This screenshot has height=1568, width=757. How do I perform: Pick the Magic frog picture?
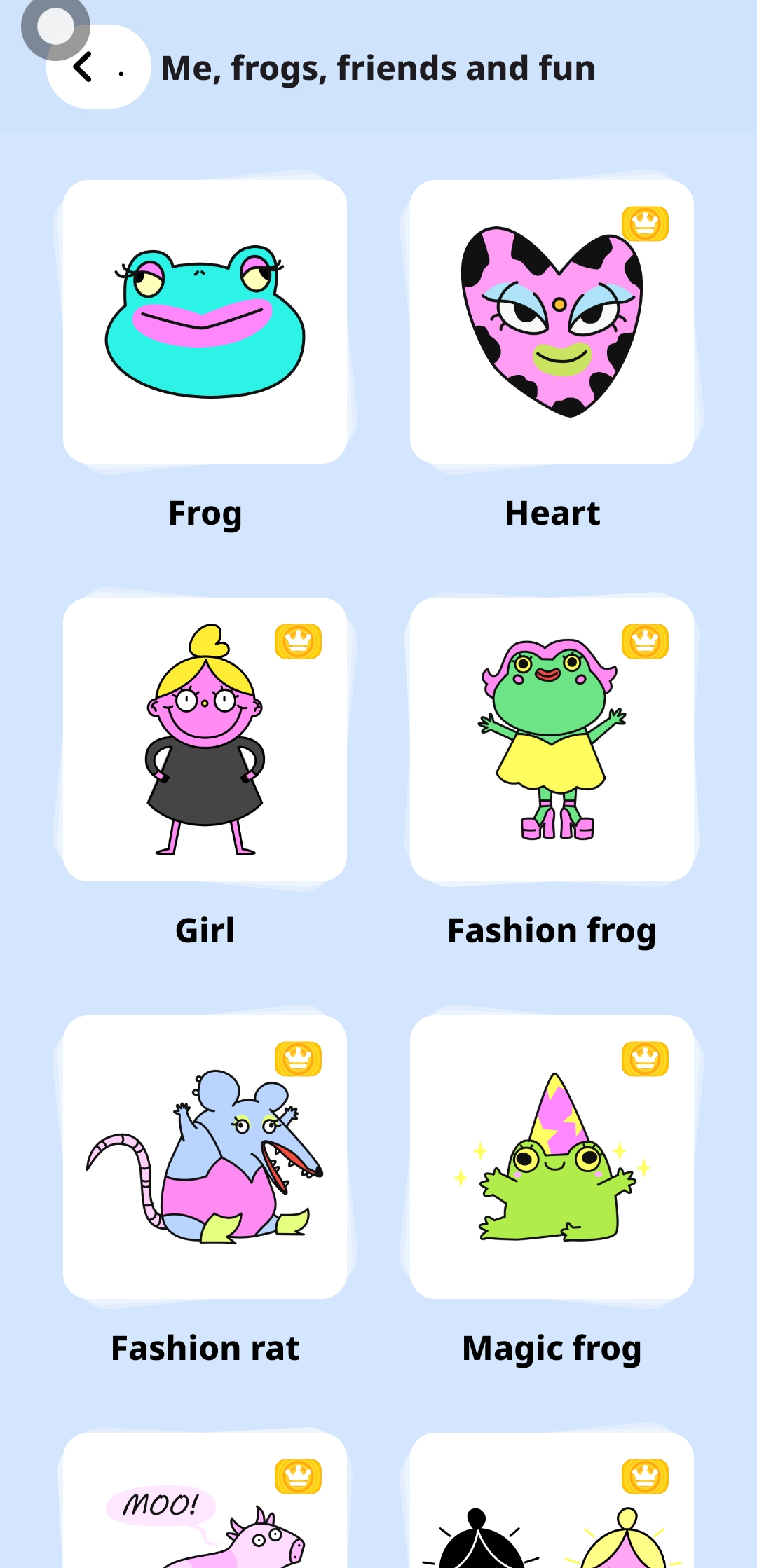click(x=552, y=1157)
